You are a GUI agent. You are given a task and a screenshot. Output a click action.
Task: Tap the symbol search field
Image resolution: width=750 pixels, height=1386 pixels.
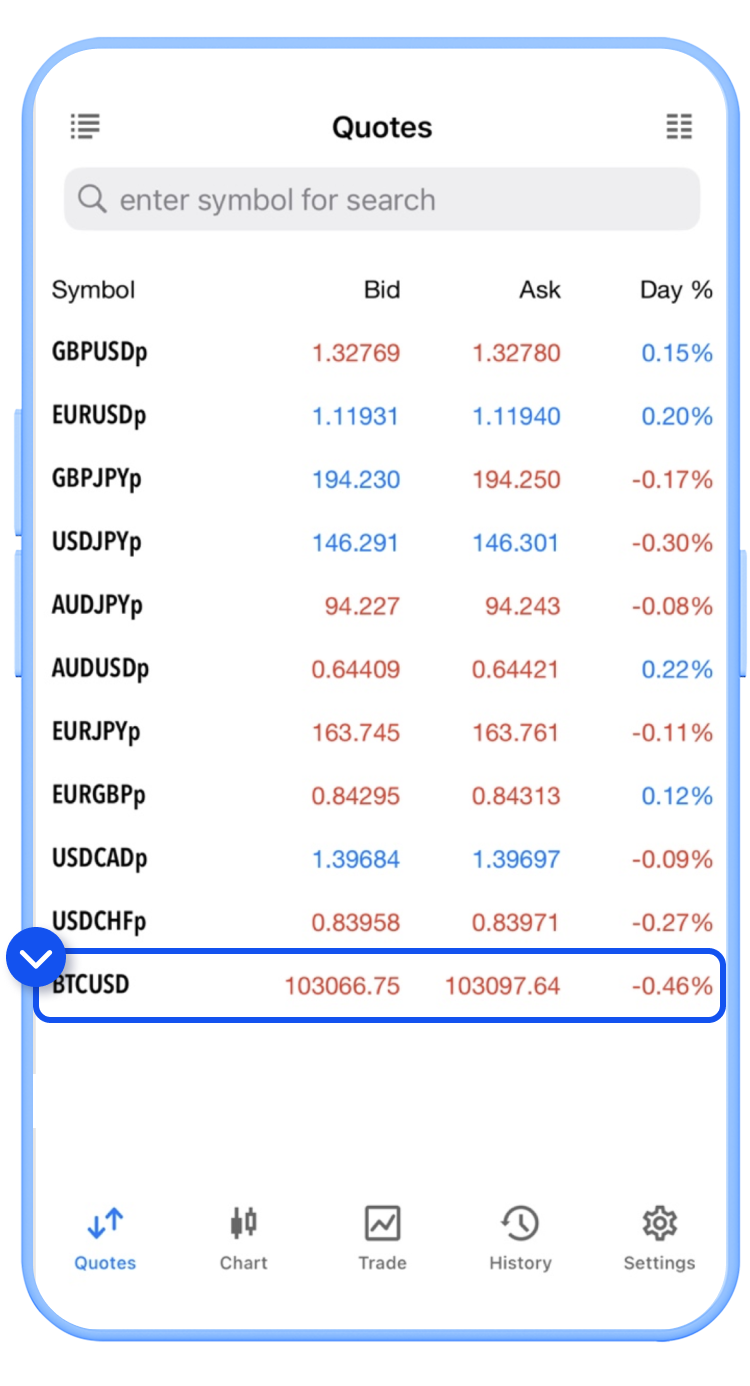click(382, 199)
